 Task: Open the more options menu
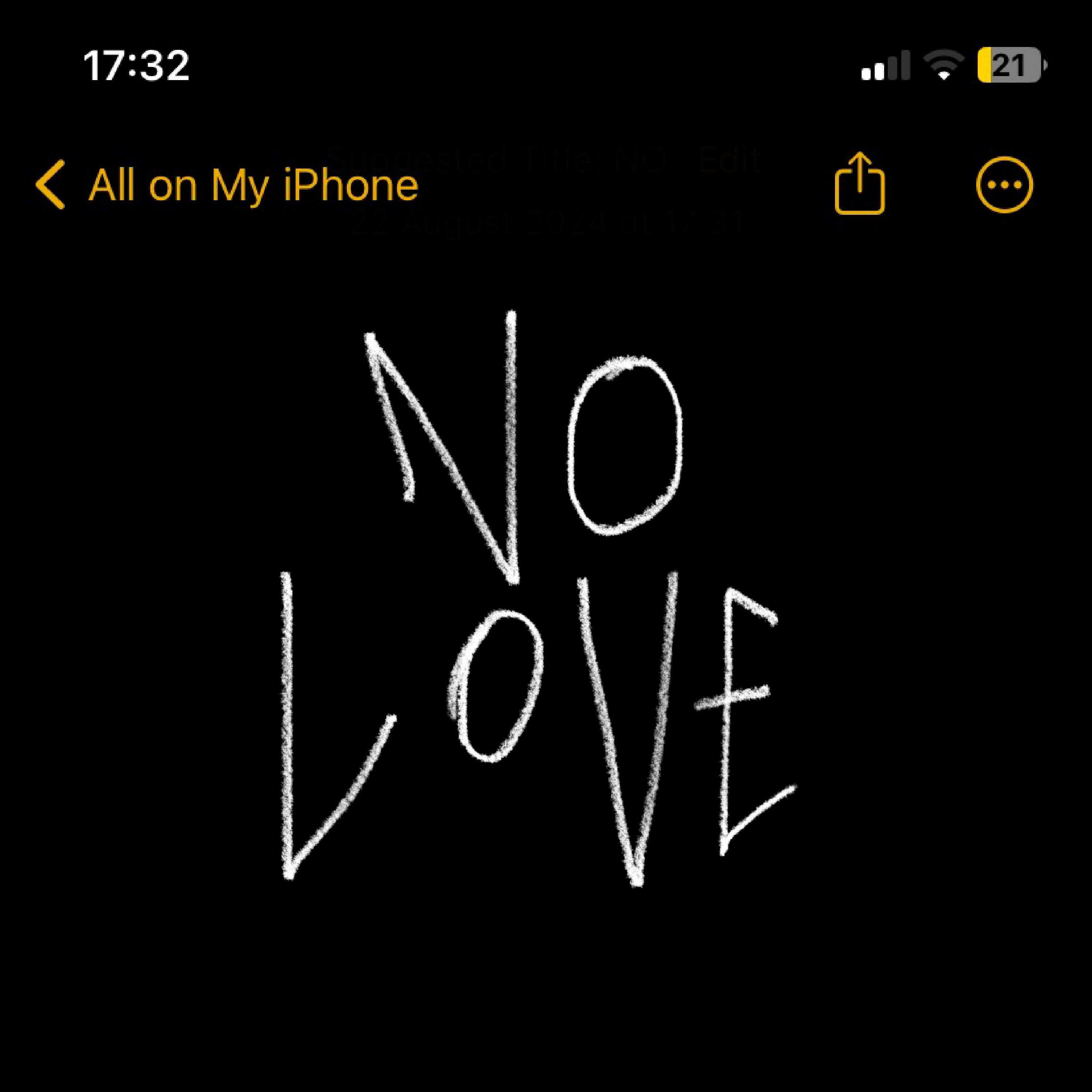(x=1004, y=185)
